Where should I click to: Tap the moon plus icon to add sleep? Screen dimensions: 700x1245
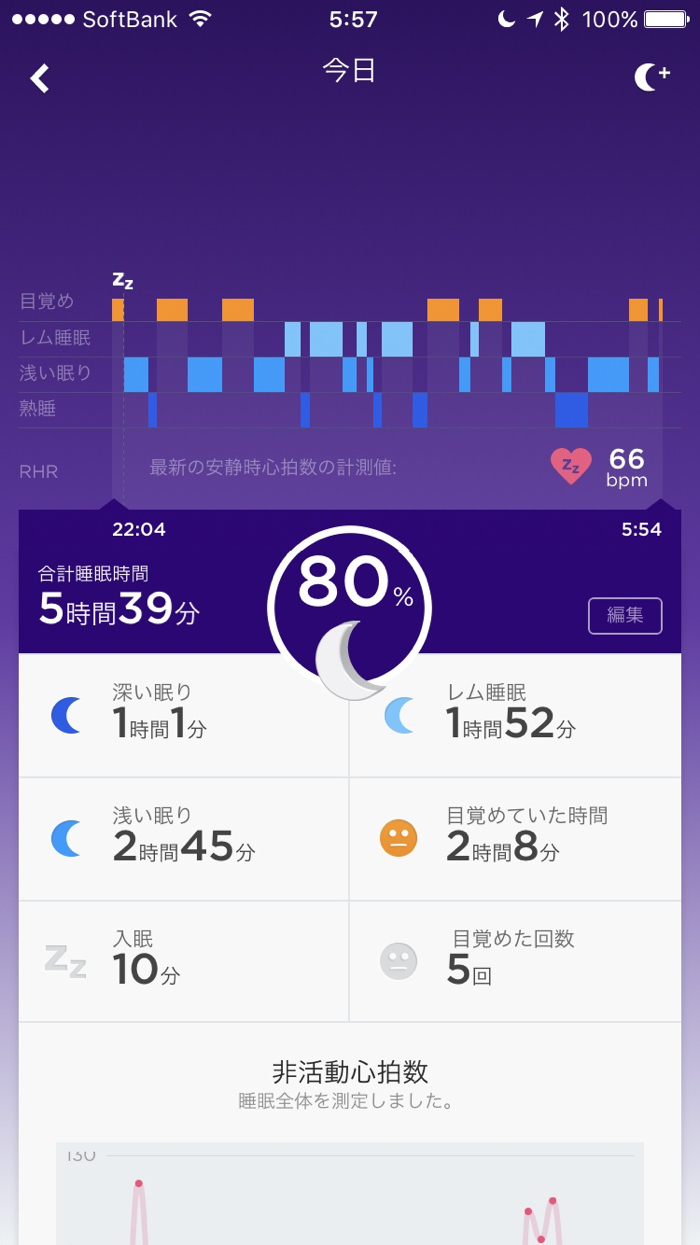coord(651,77)
